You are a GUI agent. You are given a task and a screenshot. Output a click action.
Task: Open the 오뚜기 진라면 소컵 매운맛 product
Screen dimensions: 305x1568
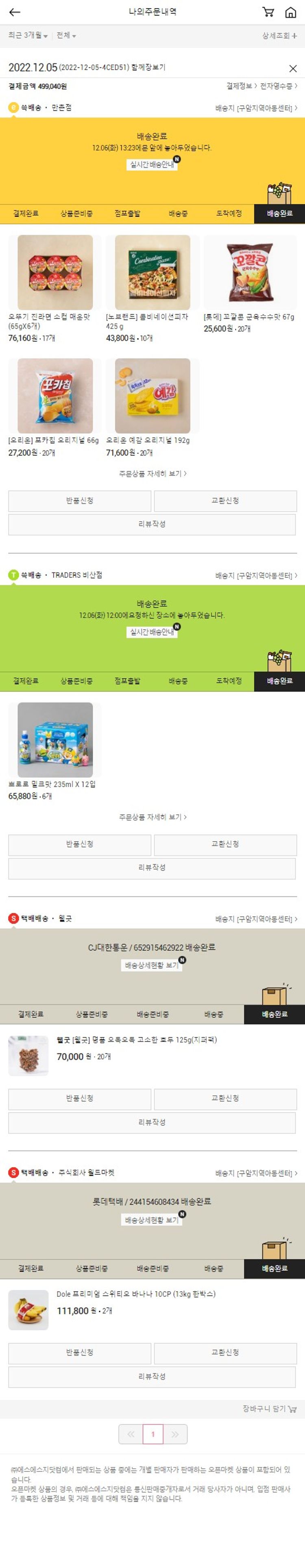tap(55, 273)
